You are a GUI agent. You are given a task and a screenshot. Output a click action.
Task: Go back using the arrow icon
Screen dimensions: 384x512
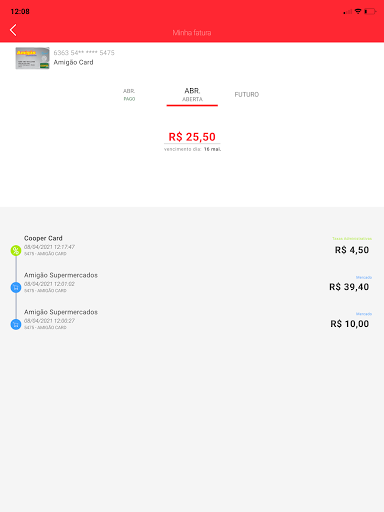point(13,30)
